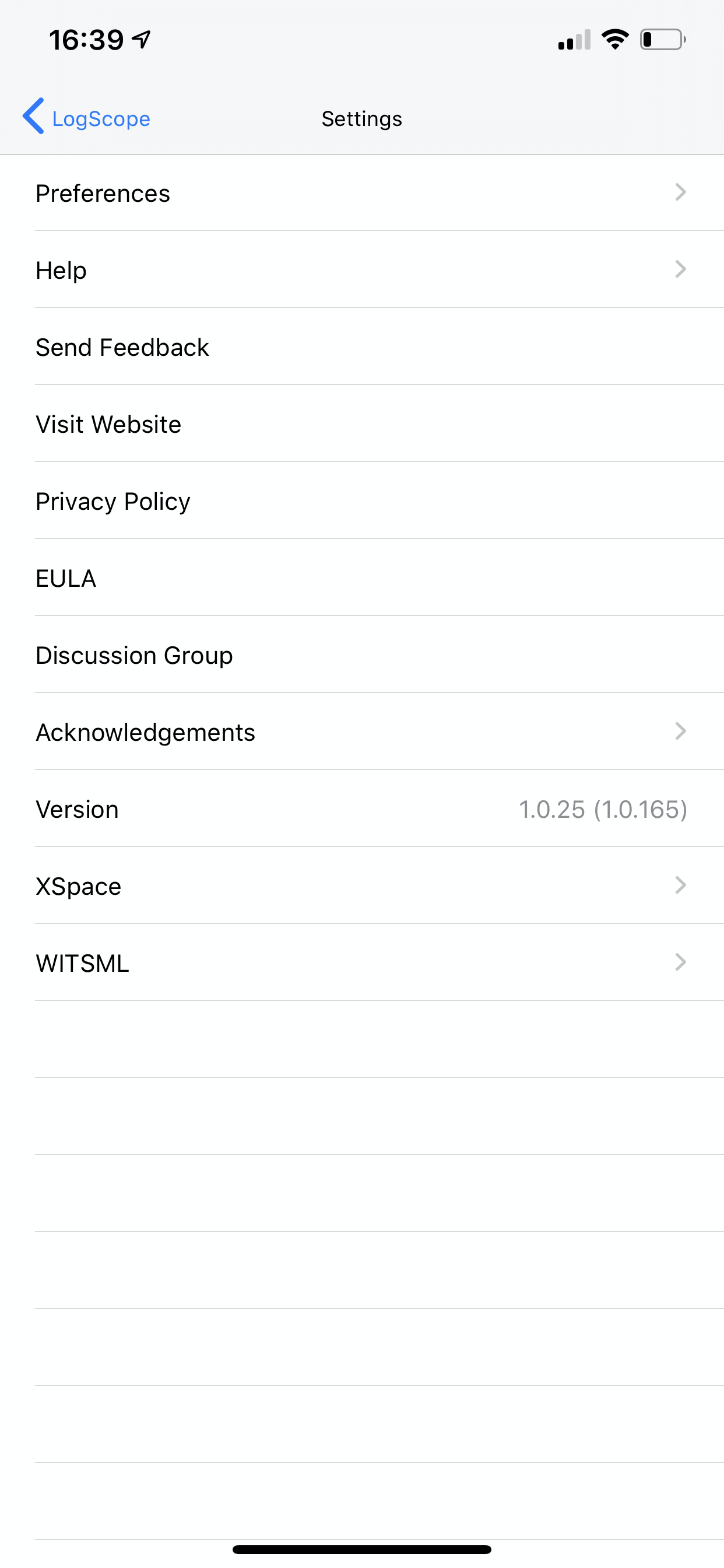Send Feedback to the developers
The width and height of the screenshot is (724, 1568).
361,347
